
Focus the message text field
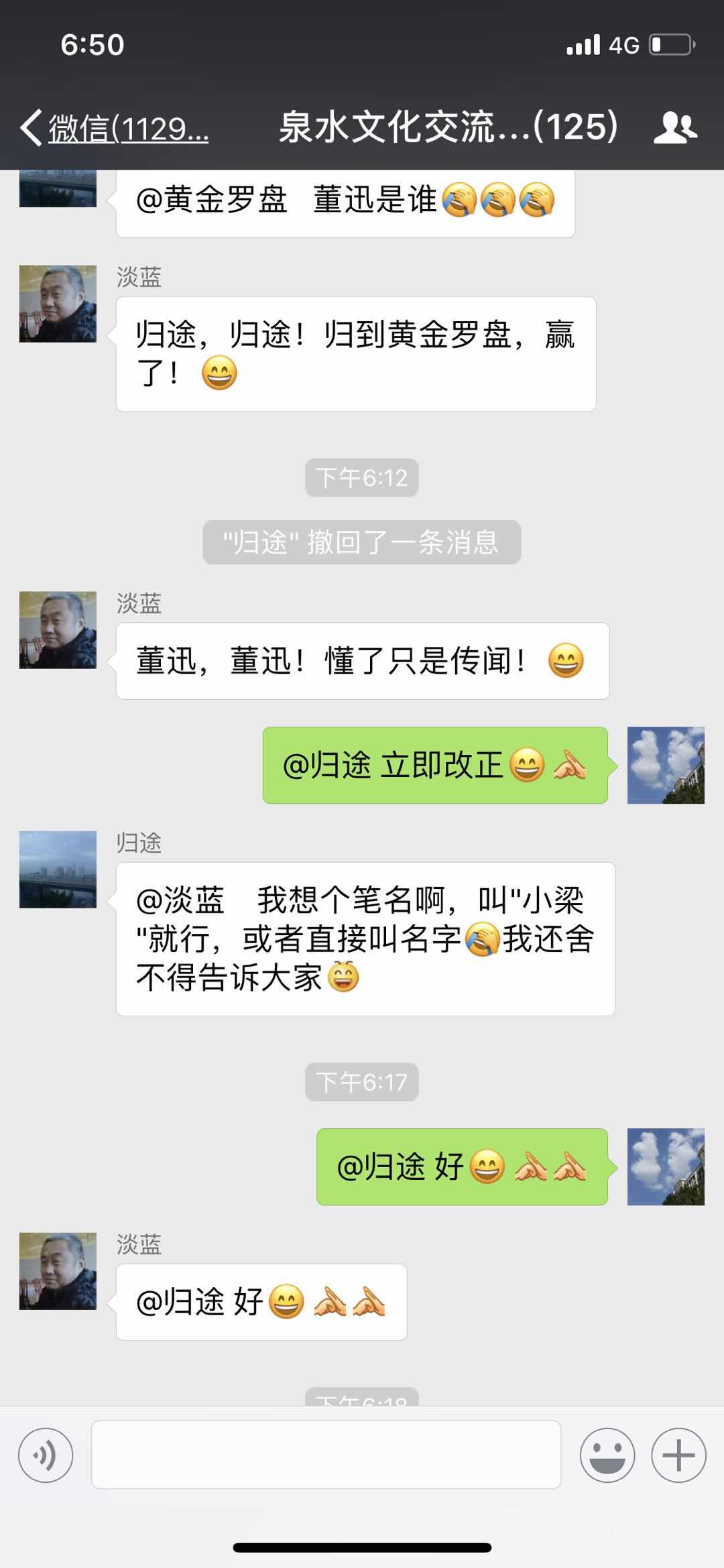pyautogui.click(x=326, y=1455)
